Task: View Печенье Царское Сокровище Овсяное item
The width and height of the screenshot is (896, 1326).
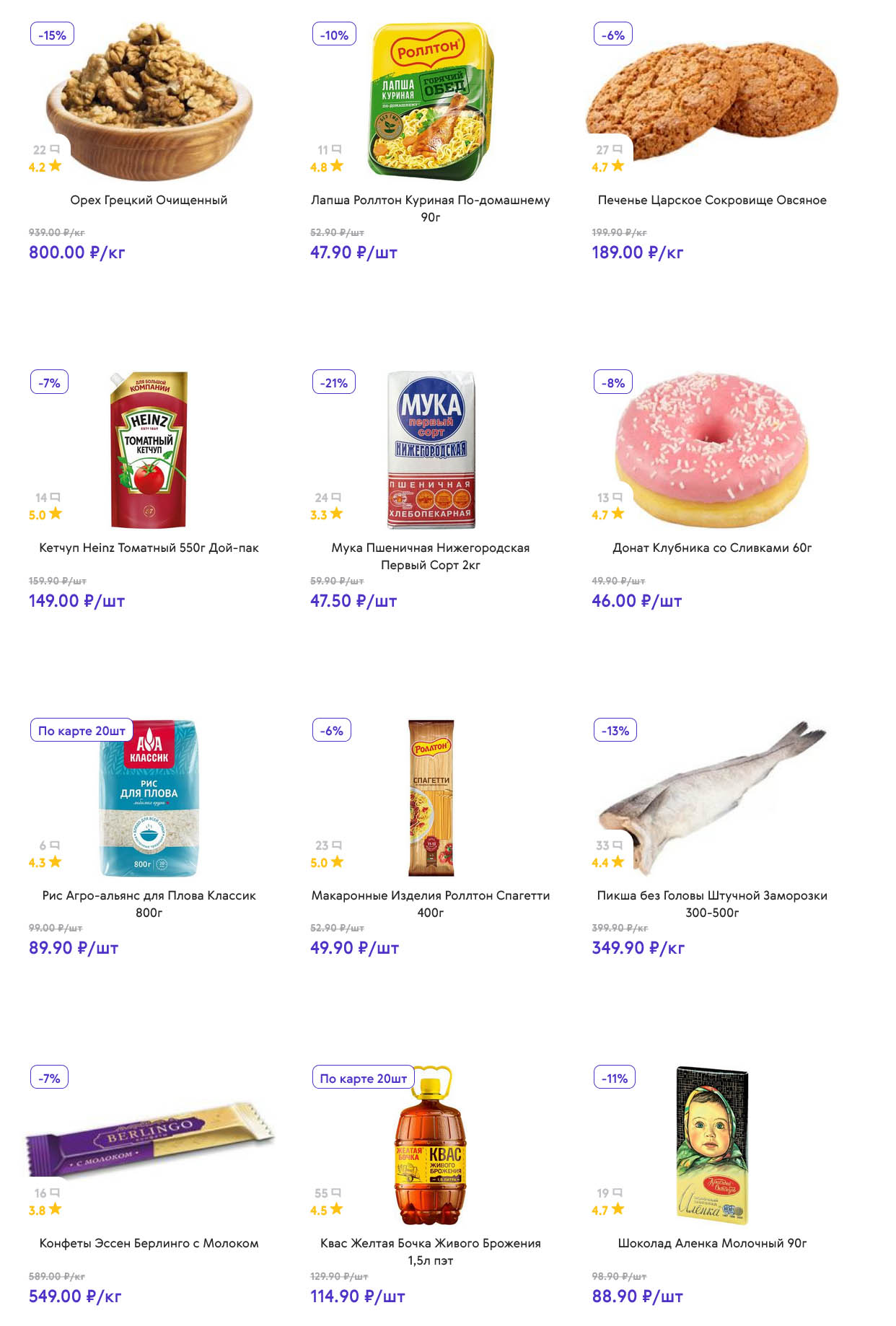Action: point(711,200)
